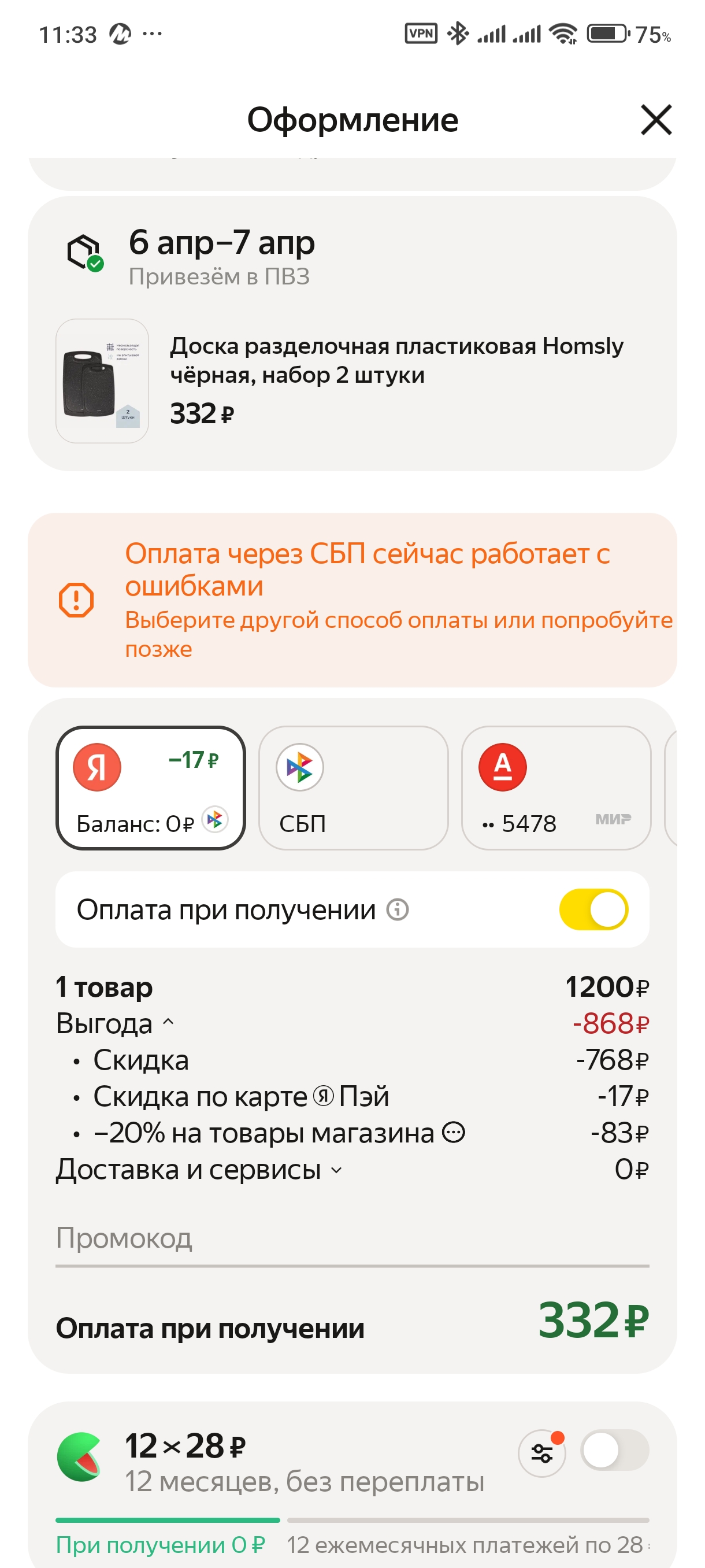Viewport: 705px width, 1568px height.
Task: Turn off Оплата при получении switch
Action: [x=593, y=909]
